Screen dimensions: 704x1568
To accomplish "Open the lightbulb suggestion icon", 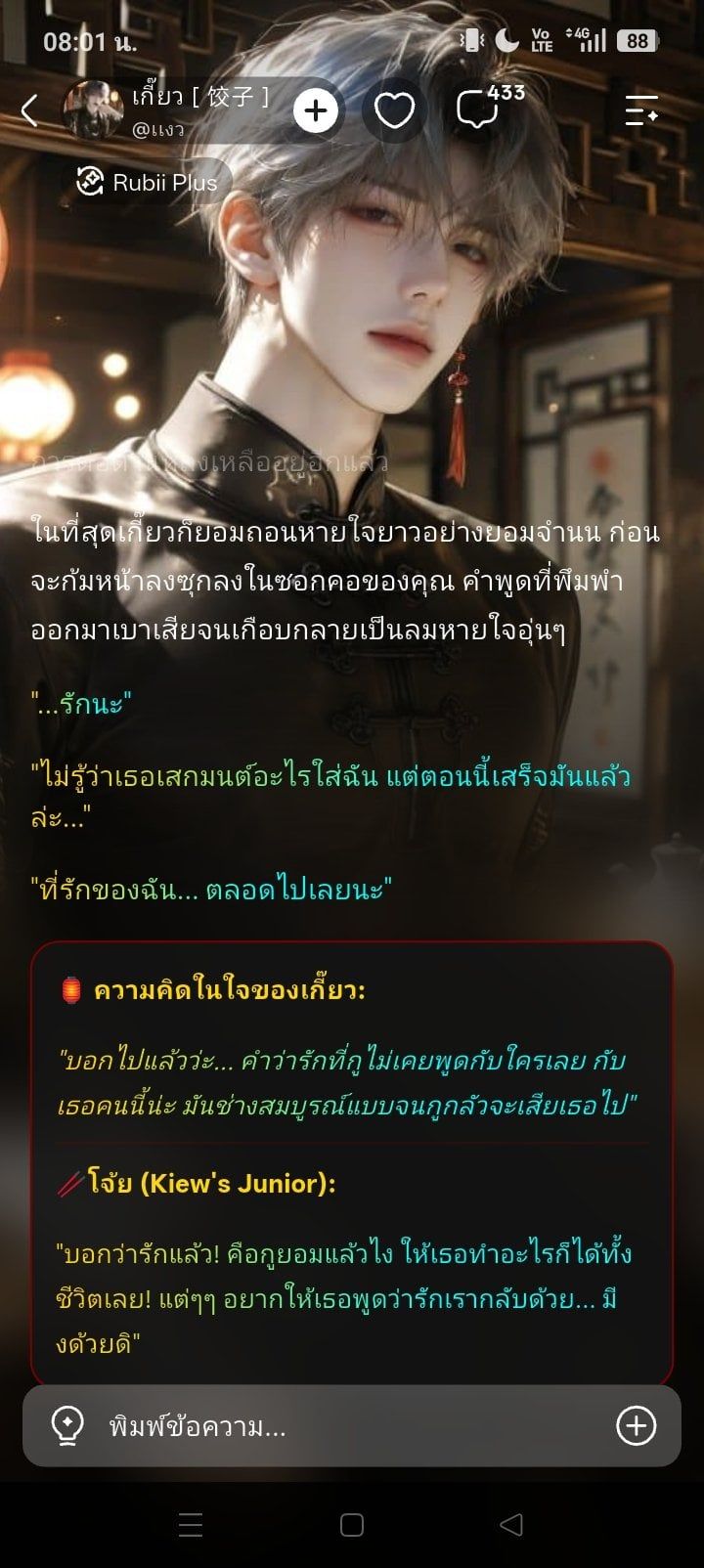I will (66, 1426).
